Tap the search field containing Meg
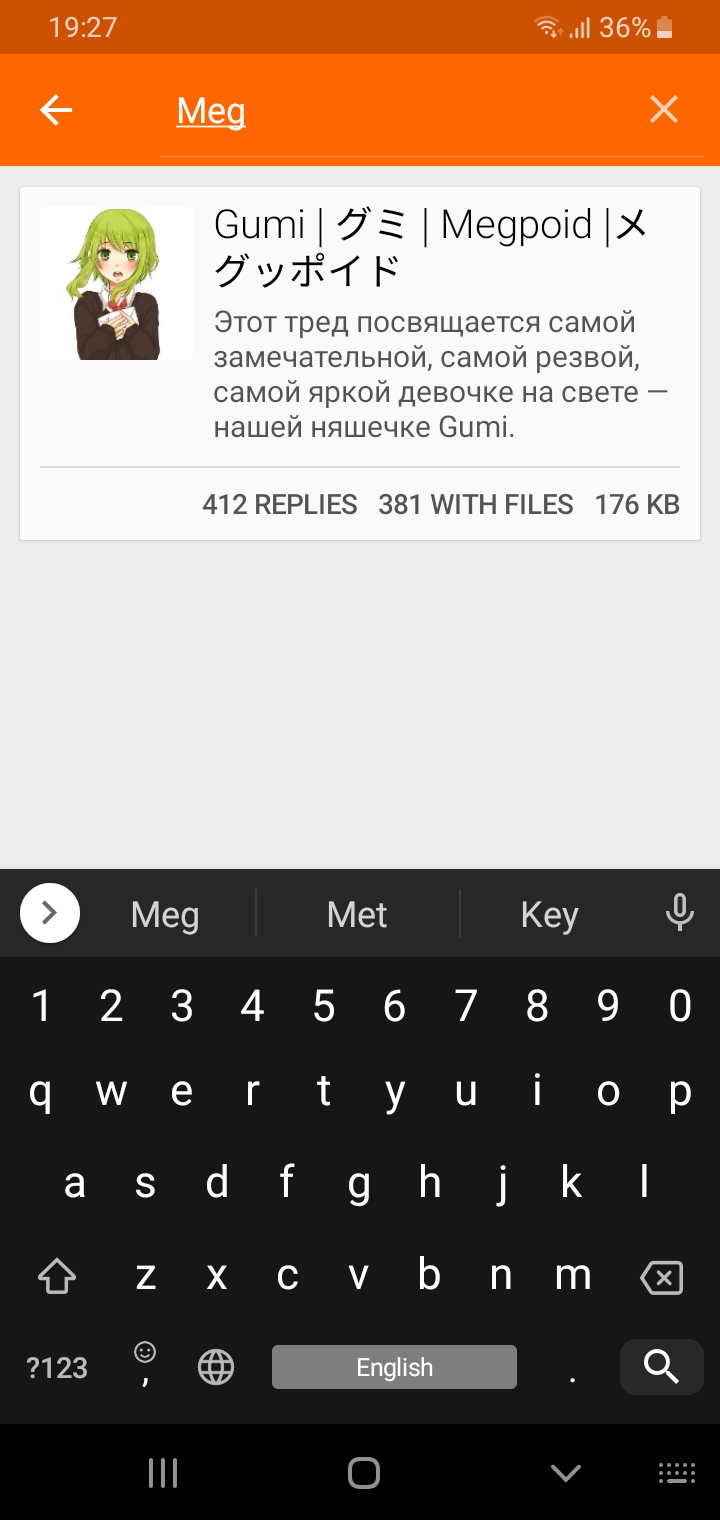The height and width of the screenshot is (1520, 720). point(400,112)
